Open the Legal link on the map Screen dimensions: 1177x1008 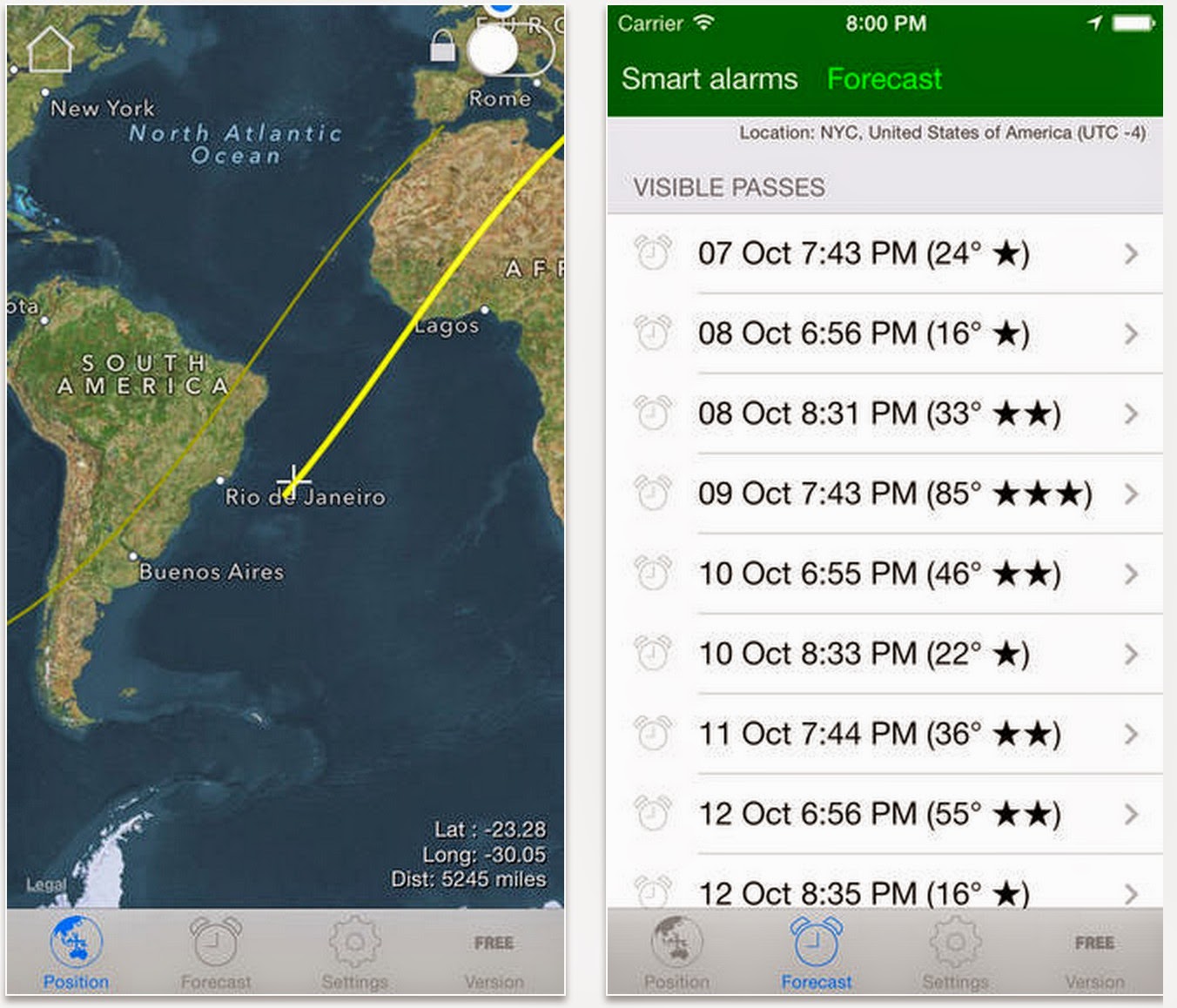[45, 884]
